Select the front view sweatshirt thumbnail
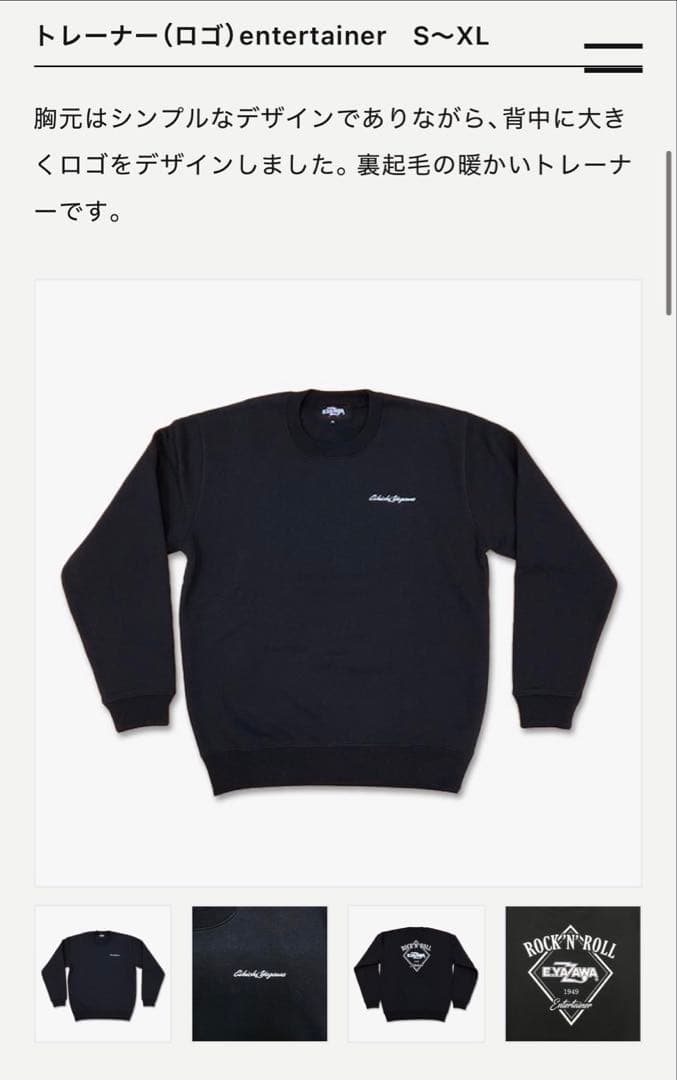 103,973
